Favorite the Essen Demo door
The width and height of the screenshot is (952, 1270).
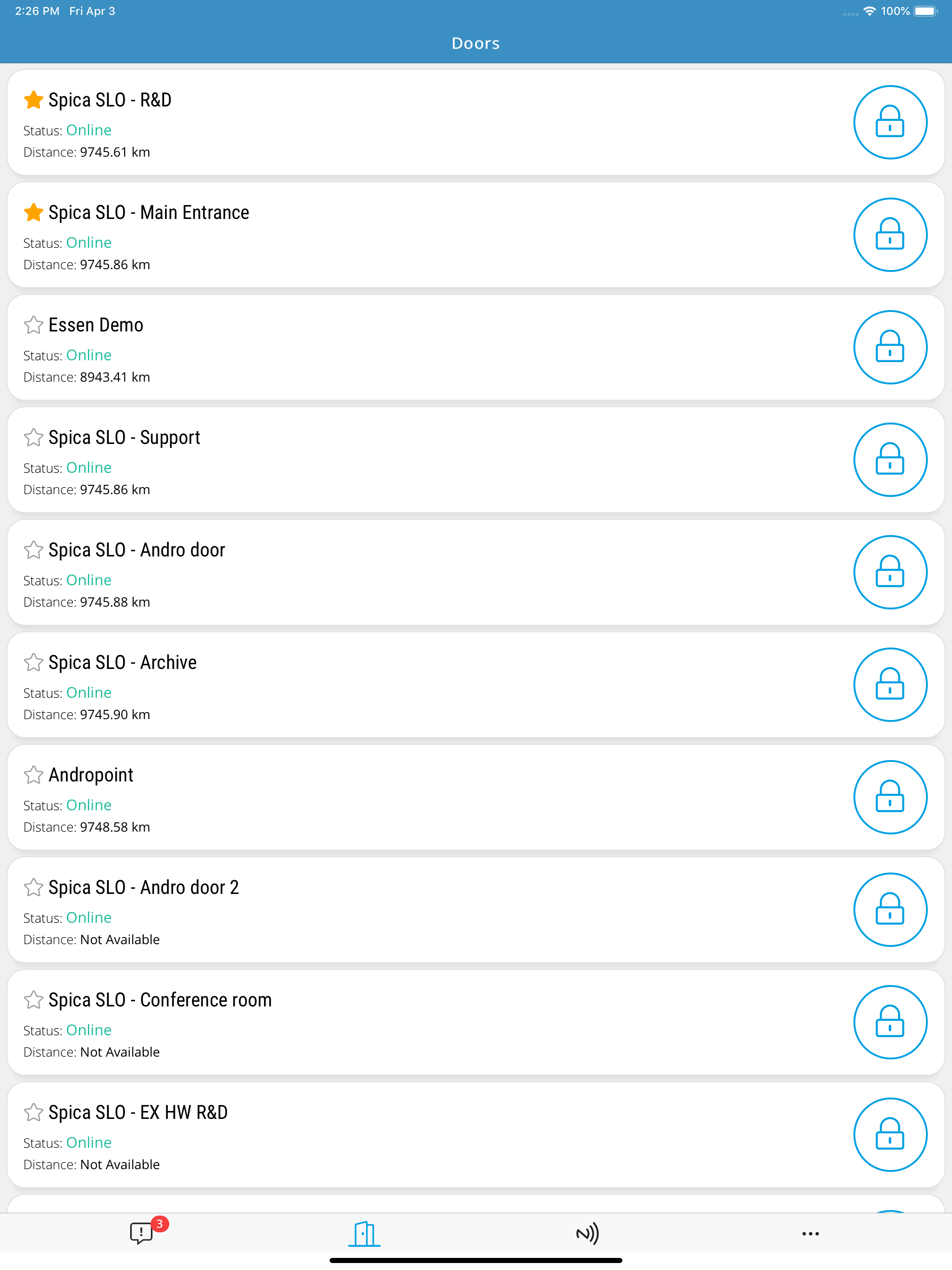[34, 325]
